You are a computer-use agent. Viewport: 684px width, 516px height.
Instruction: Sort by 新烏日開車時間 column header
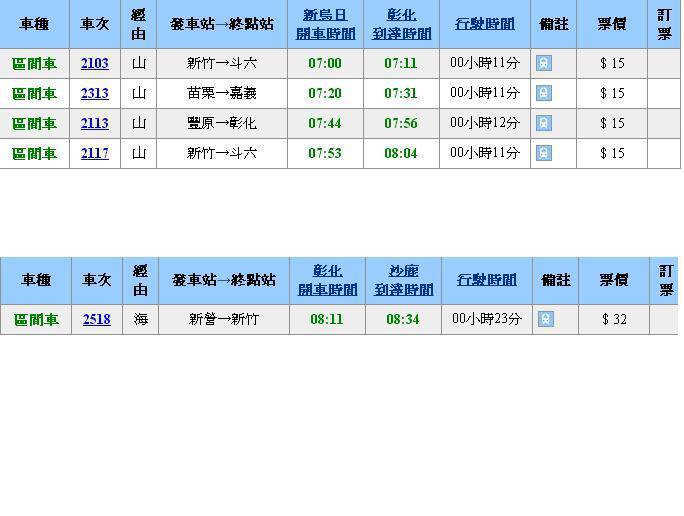(x=324, y=24)
